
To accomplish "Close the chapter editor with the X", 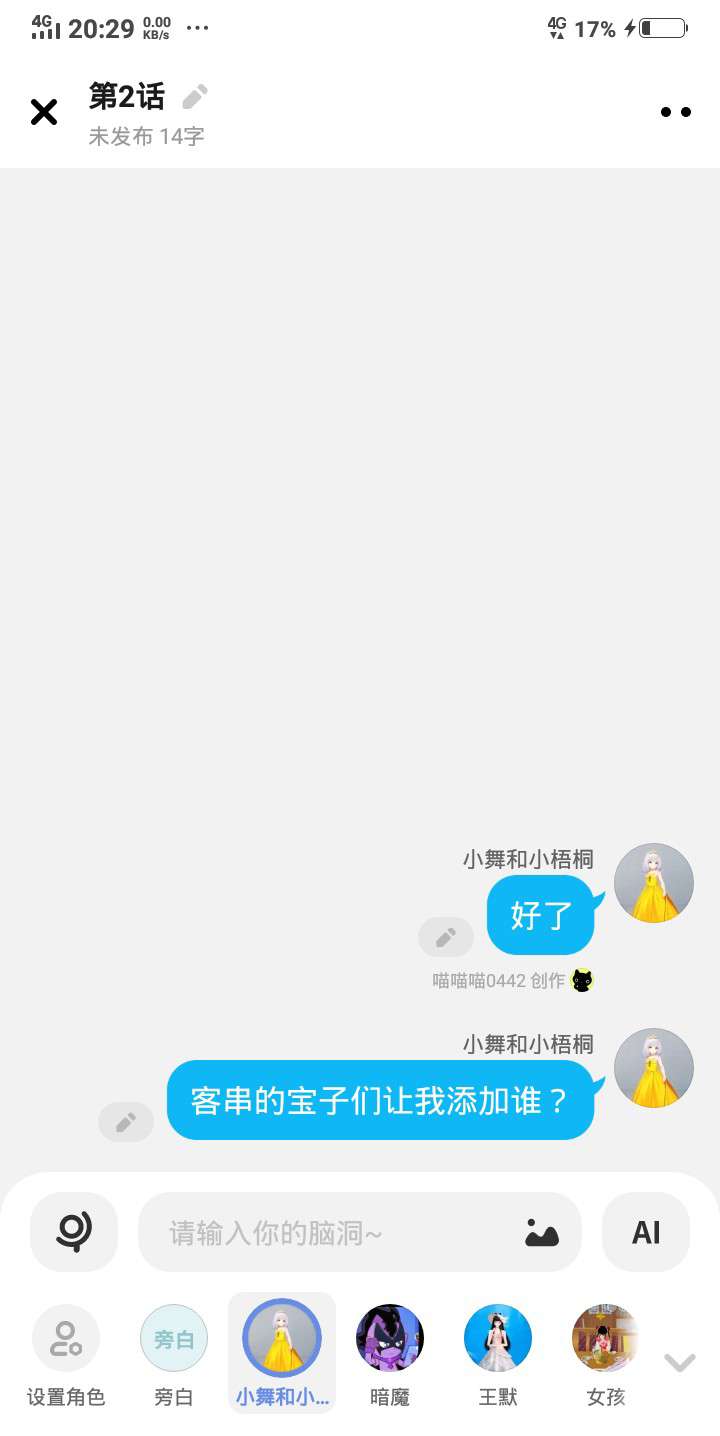I will (44, 112).
